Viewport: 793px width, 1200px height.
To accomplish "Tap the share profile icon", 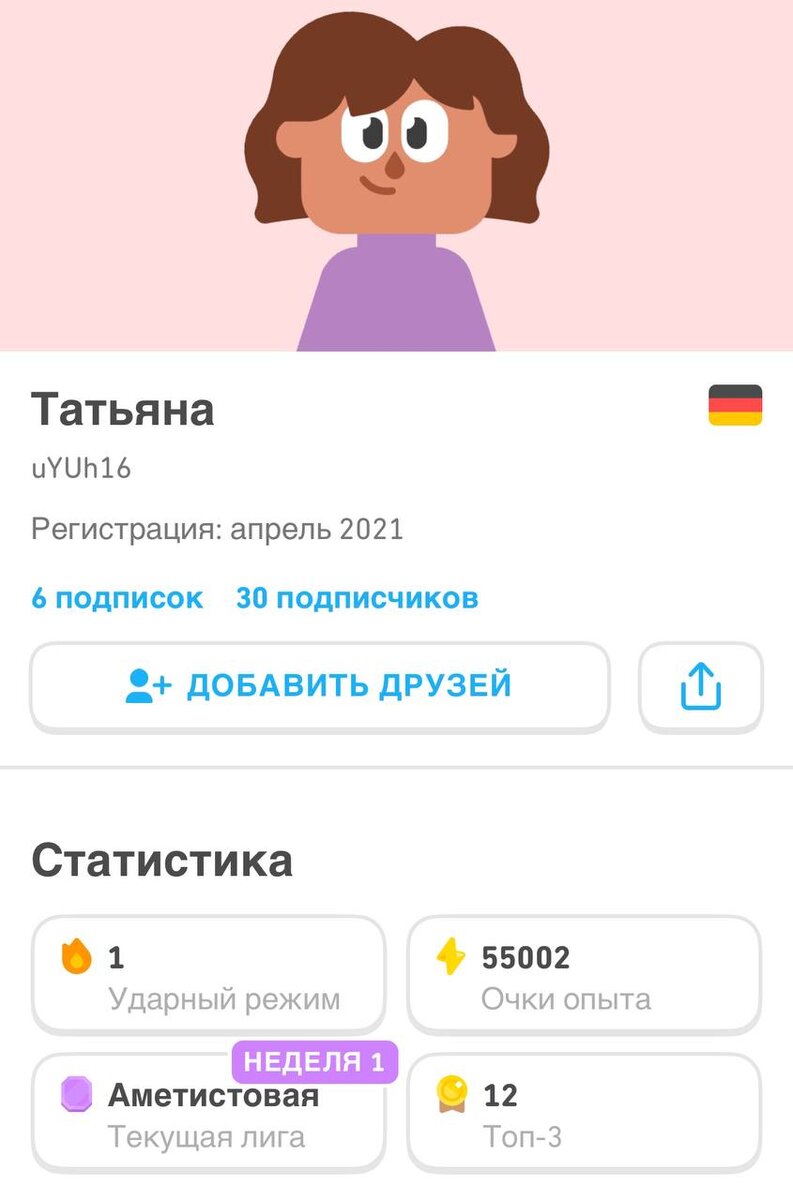I will (701, 687).
